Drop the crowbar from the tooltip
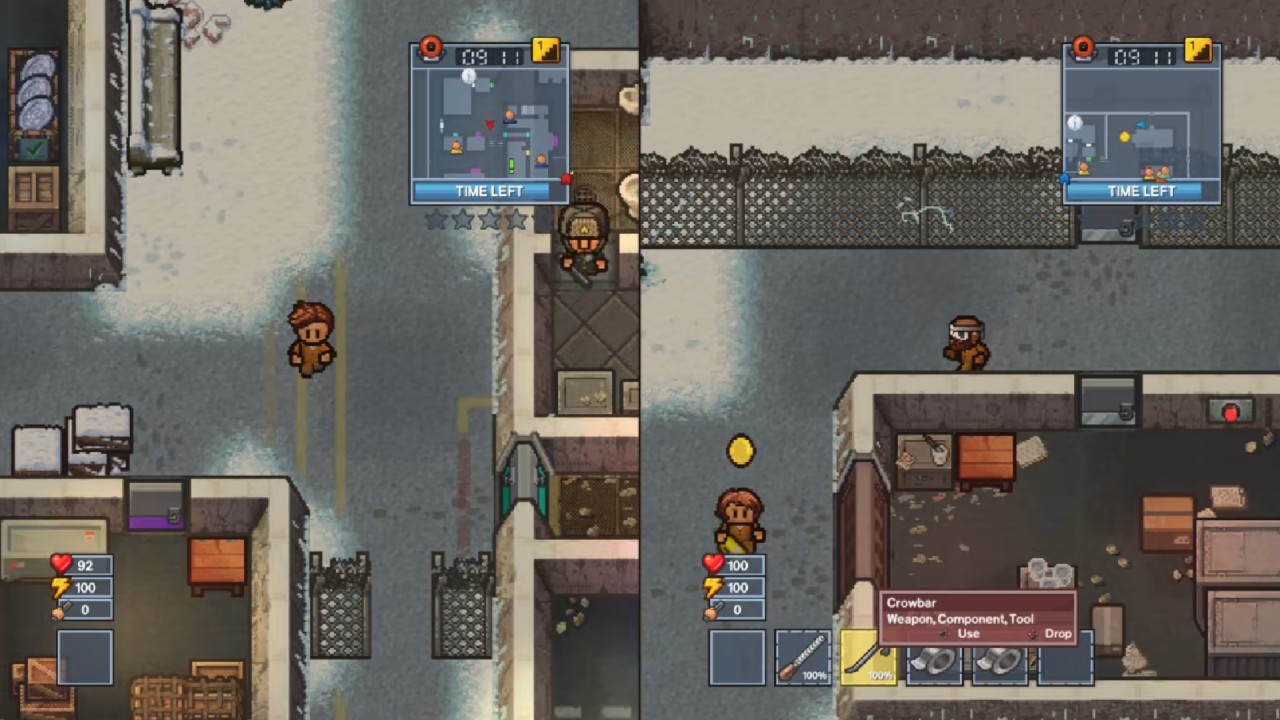The width and height of the screenshot is (1280, 720). [x=1057, y=633]
